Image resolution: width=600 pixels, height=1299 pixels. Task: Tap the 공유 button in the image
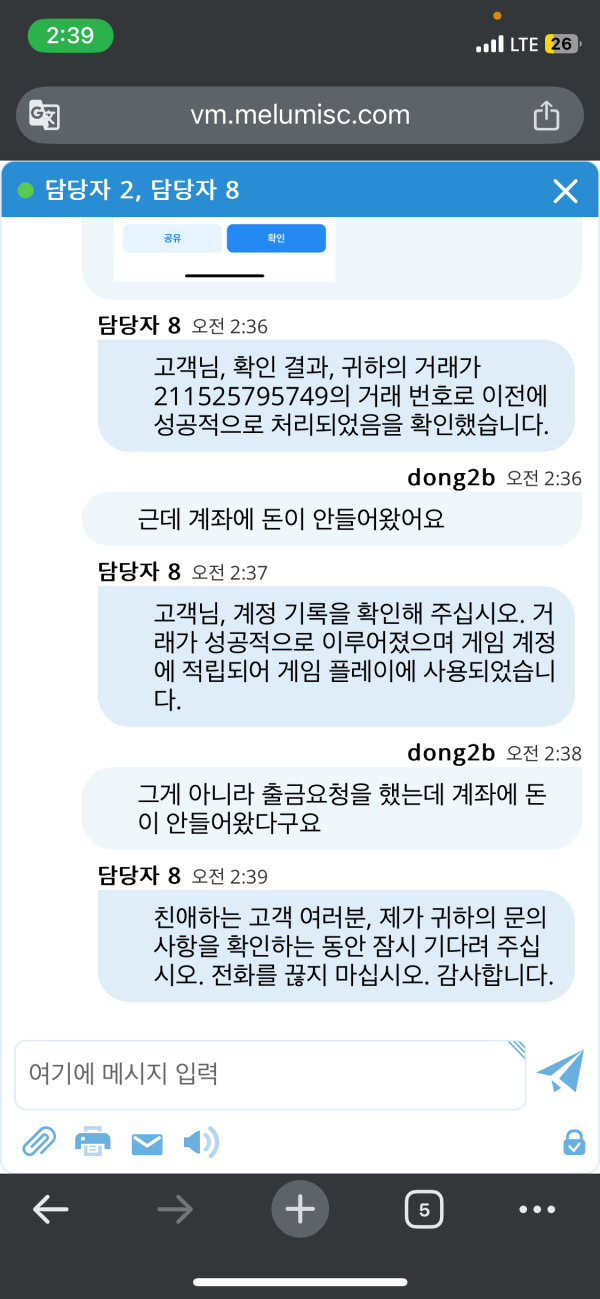point(172,238)
